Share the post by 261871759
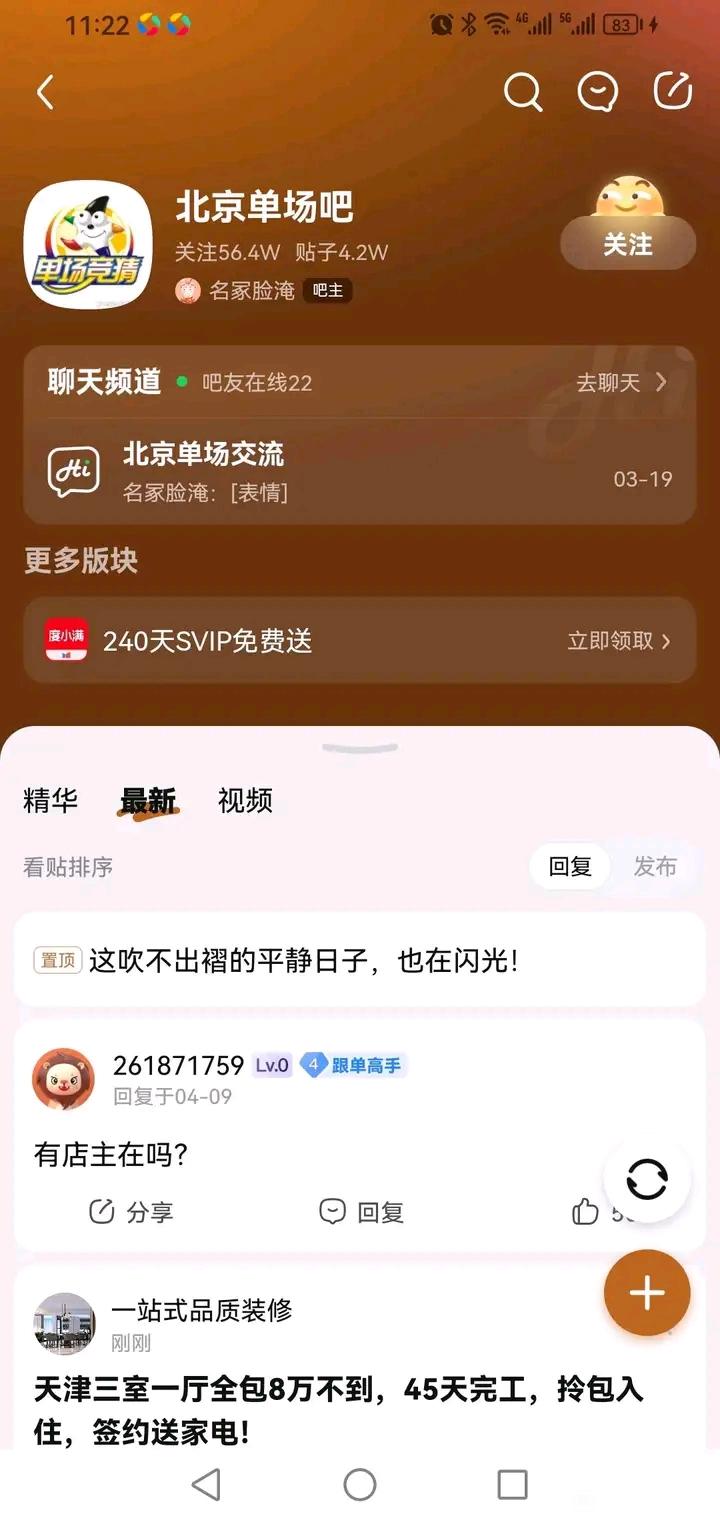The image size is (720, 1520). 131,1212
